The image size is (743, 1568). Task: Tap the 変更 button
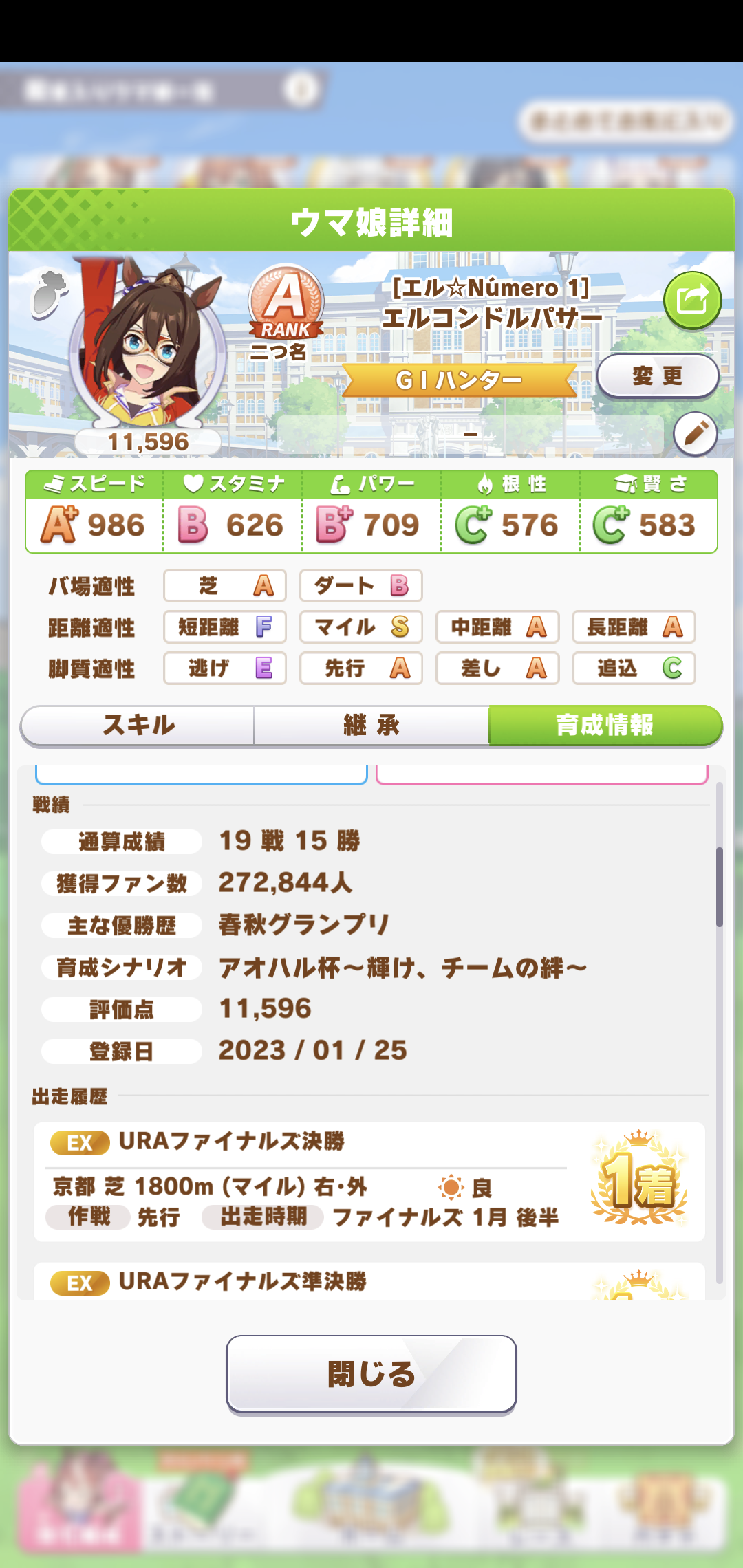click(658, 376)
